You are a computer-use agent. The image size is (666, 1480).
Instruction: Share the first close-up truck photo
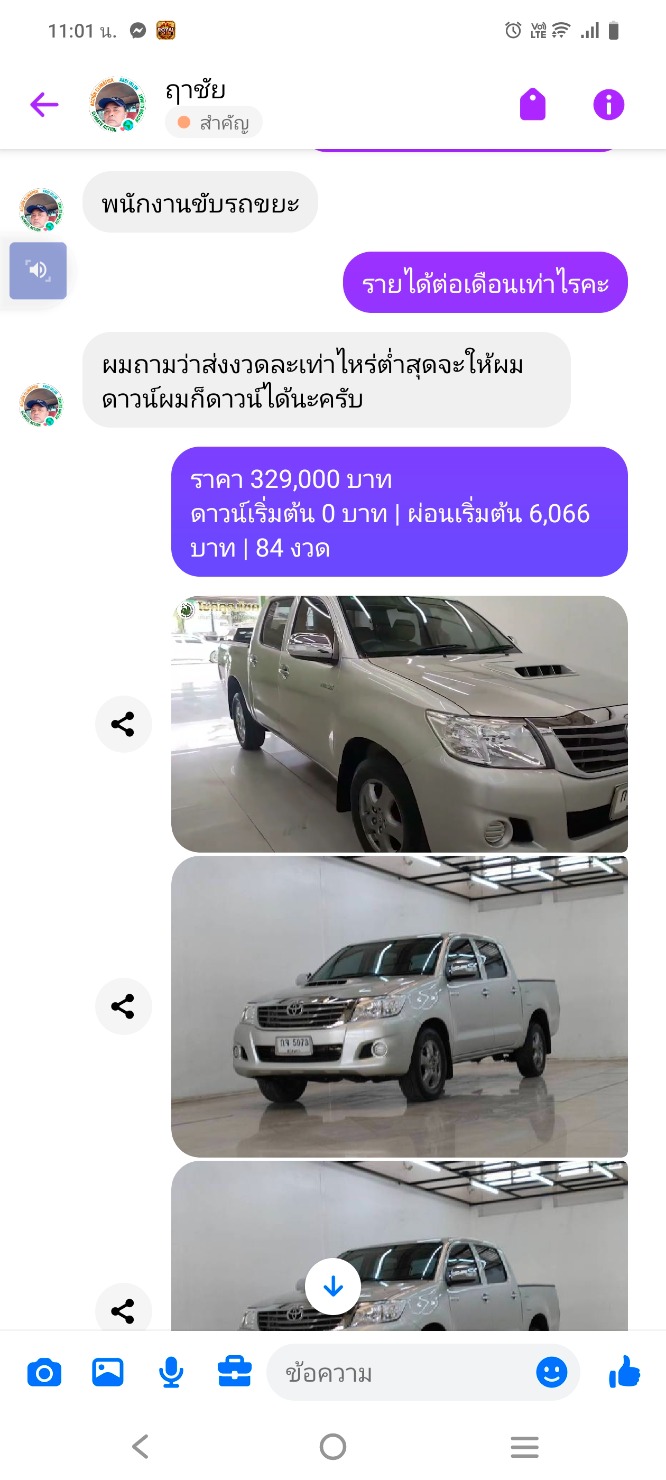pyautogui.click(x=123, y=724)
